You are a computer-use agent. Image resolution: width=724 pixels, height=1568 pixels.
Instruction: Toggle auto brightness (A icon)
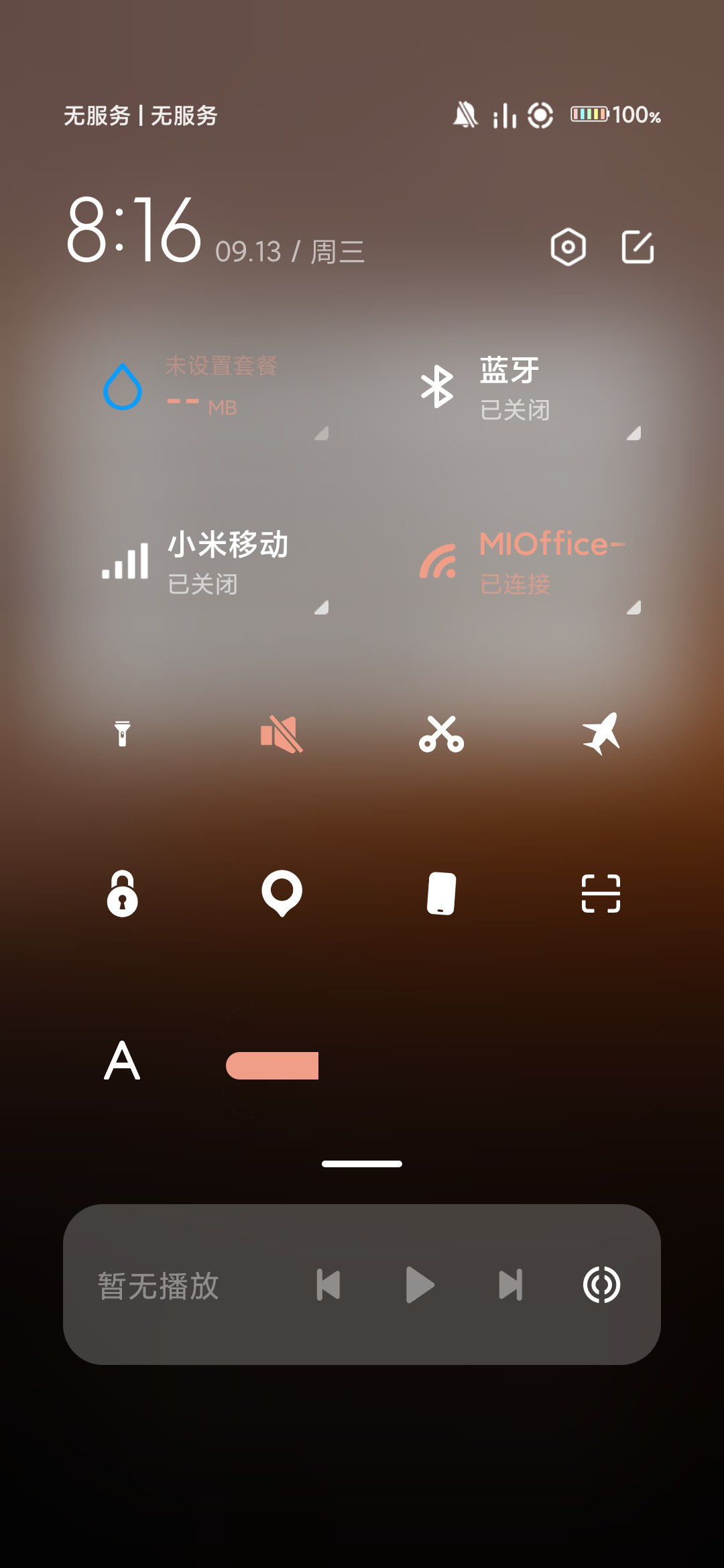tap(123, 1061)
